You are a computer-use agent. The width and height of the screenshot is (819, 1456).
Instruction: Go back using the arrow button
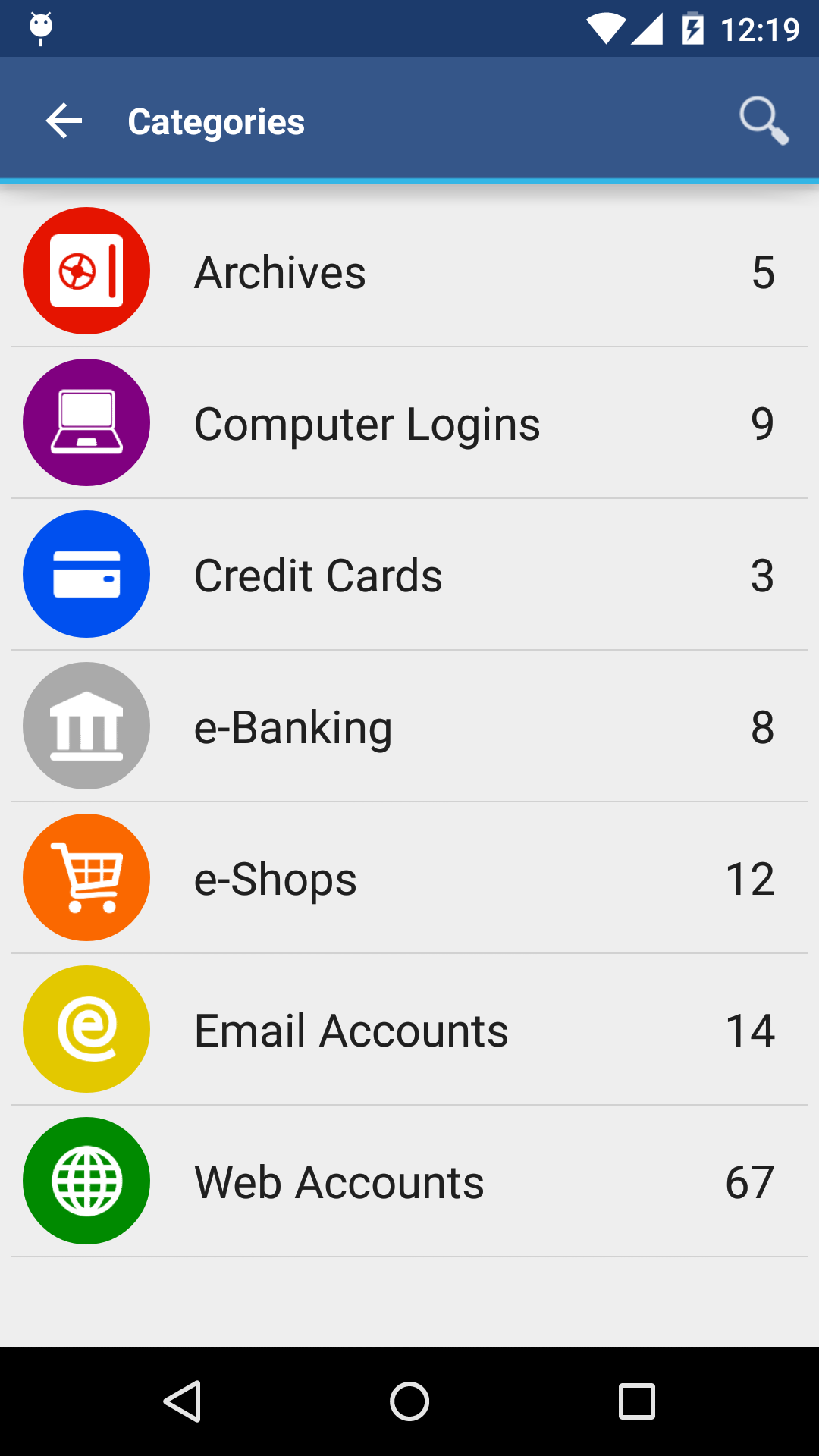(x=63, y=120)
